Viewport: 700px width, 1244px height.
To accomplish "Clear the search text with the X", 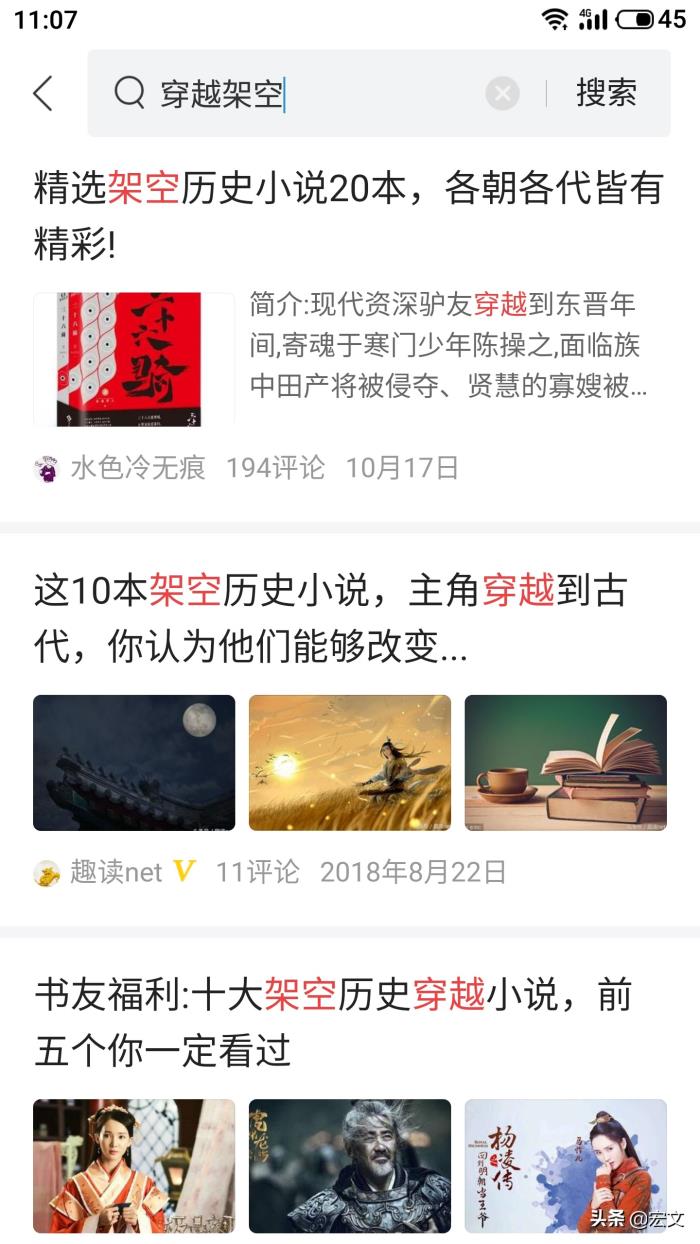I will (x=502, y=94).
